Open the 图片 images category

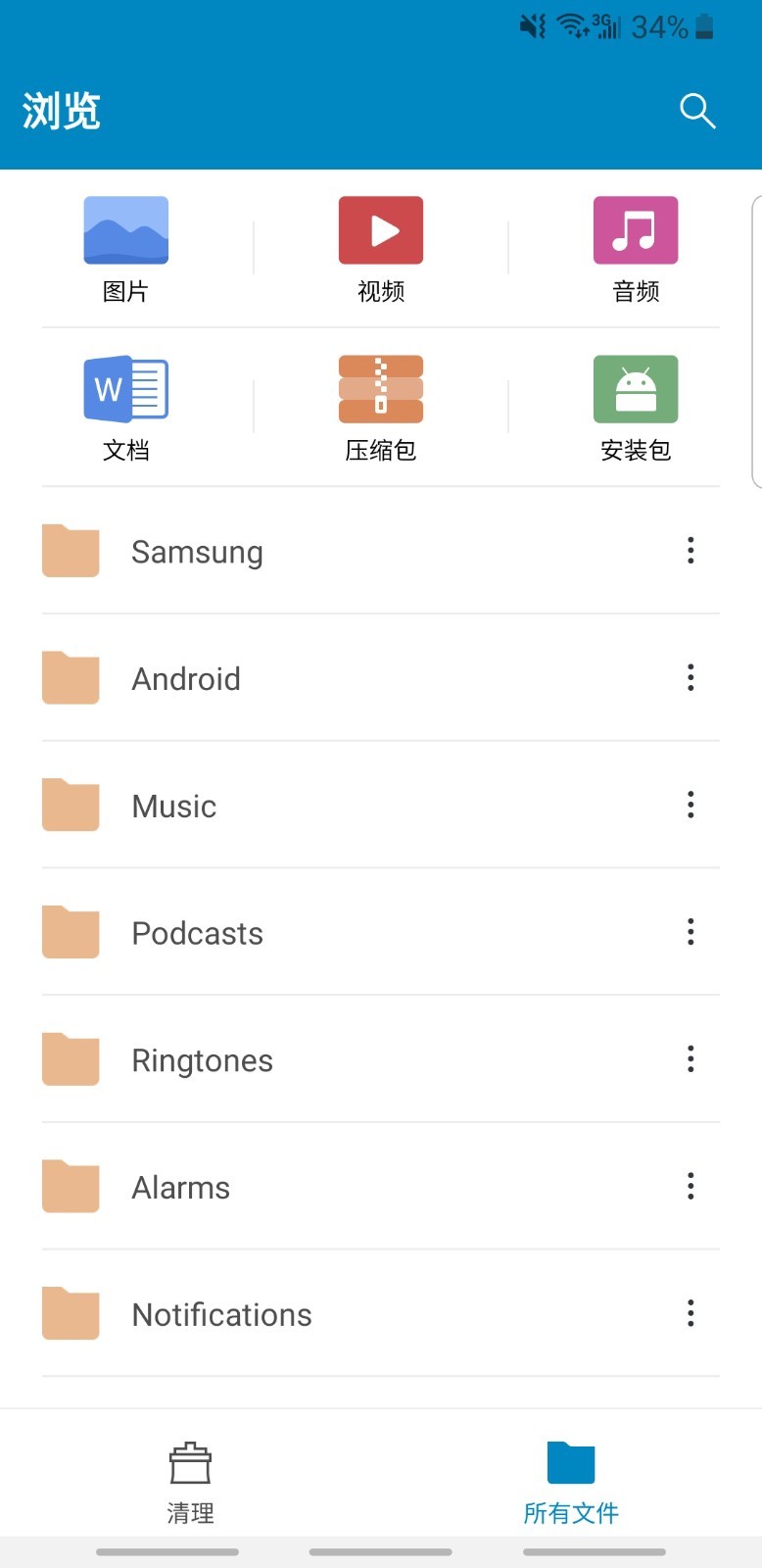125,245
